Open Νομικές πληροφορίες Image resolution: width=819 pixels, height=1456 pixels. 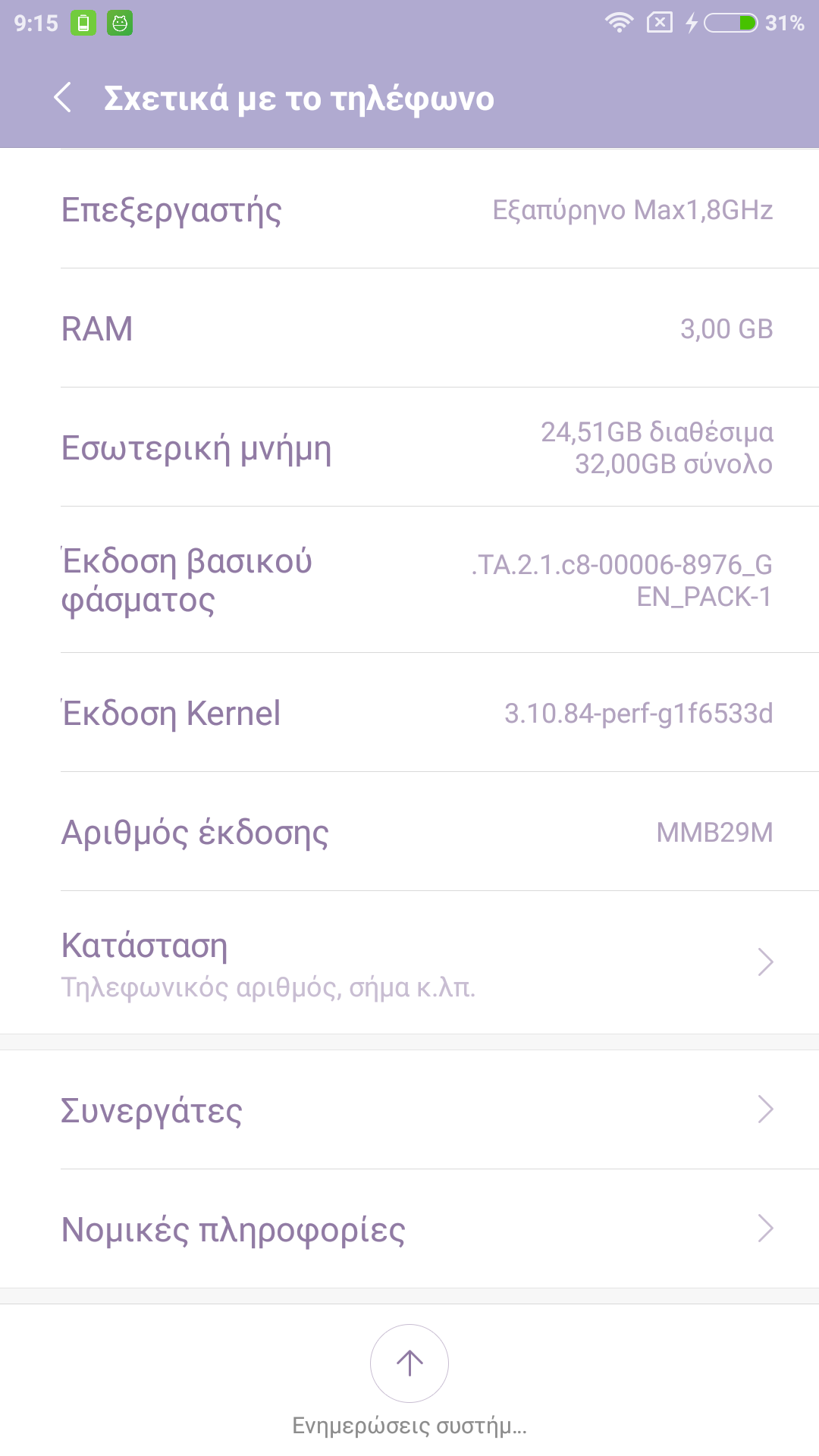pyautogui.click(x=409, y=1229)
